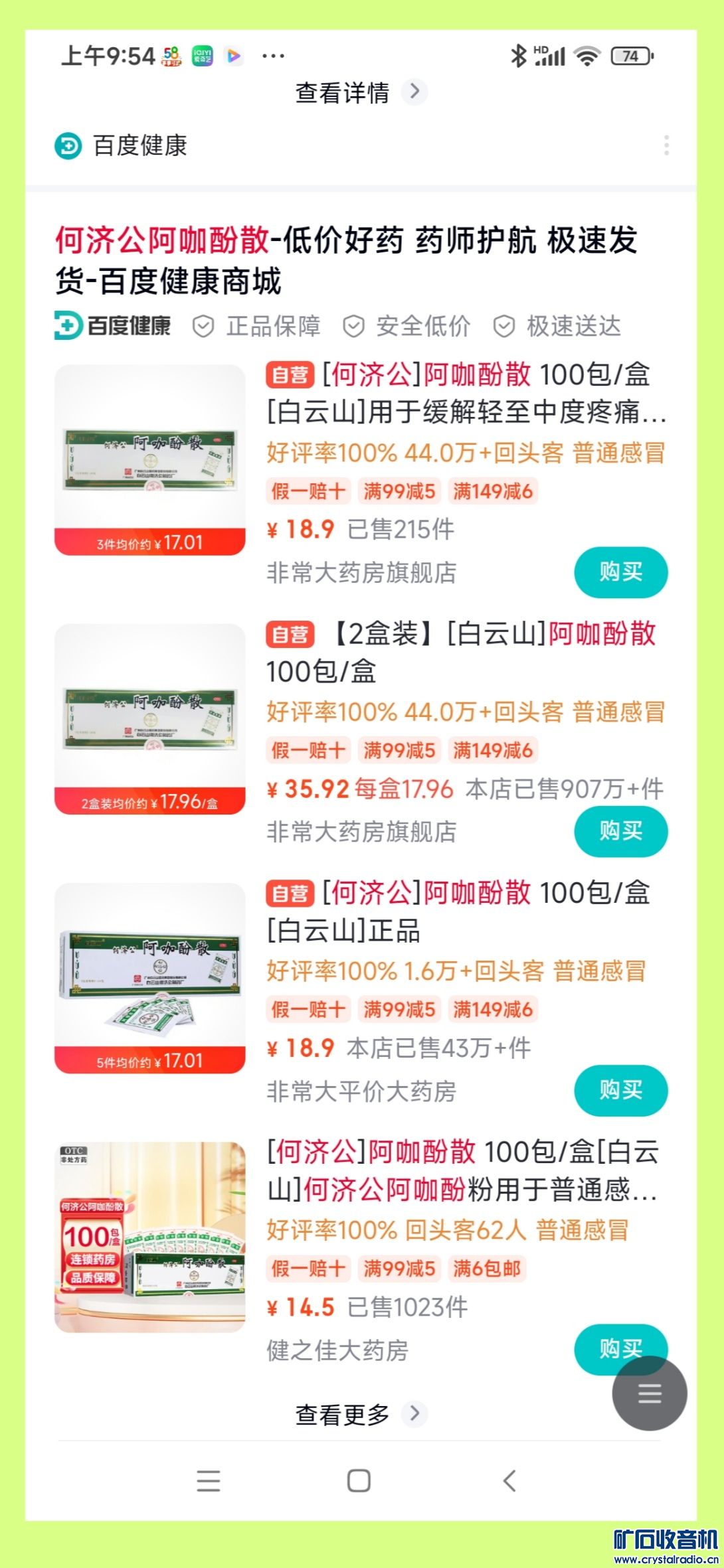This screenshot has height=1568, width=724.
Task: Buy the ¥18.9 item with 已售215件
Action: [x=620, y=572]
